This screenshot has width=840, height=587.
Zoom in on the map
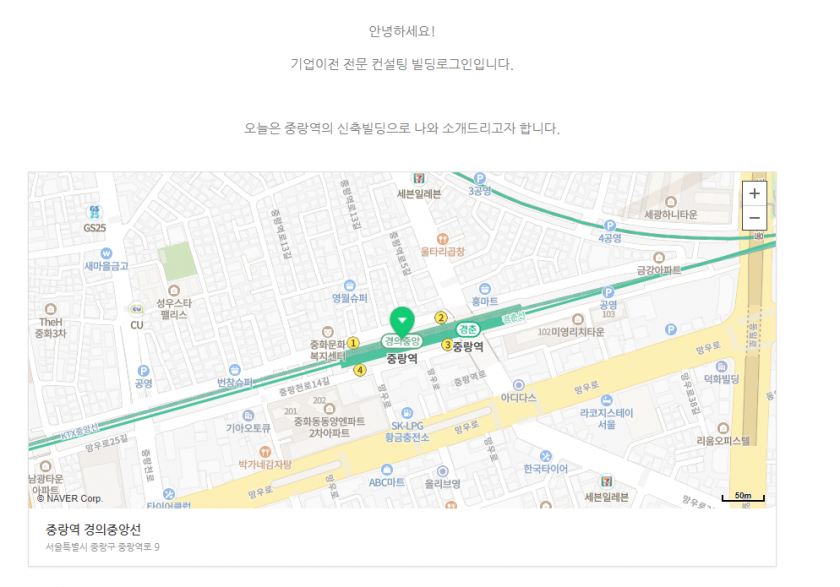click(754, 193)
